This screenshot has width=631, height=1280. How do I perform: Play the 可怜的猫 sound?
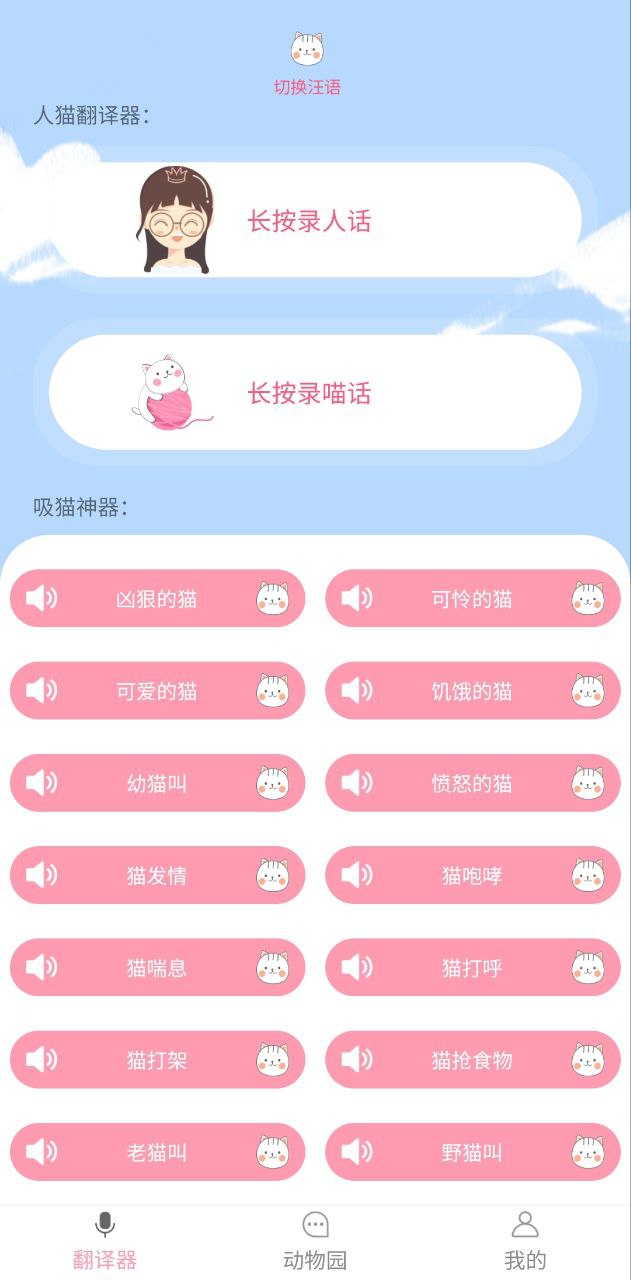[x=472, y=599]
